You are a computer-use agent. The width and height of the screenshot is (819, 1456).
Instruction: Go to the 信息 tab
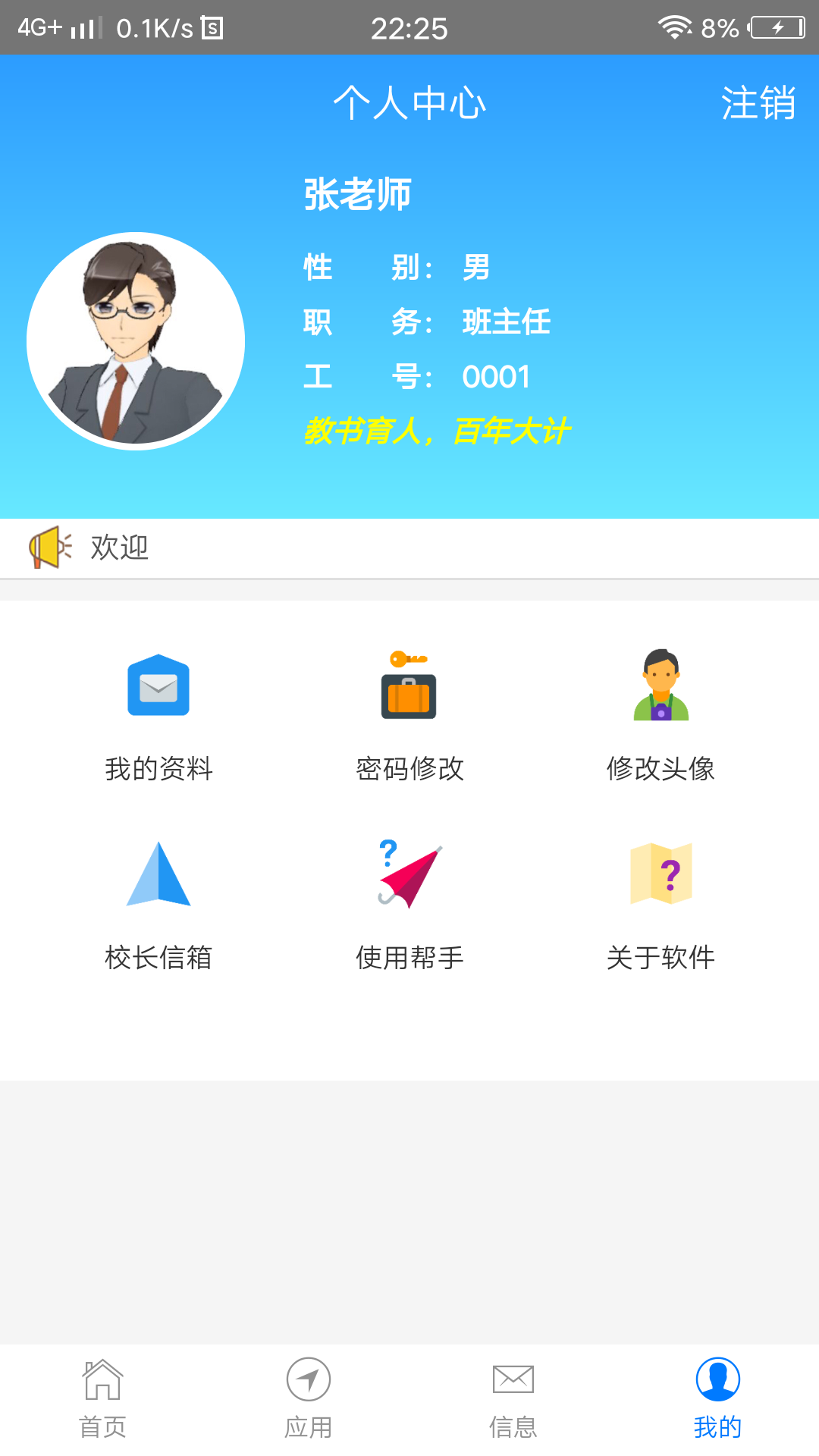pyautogui.click(x=513, y=1398)
